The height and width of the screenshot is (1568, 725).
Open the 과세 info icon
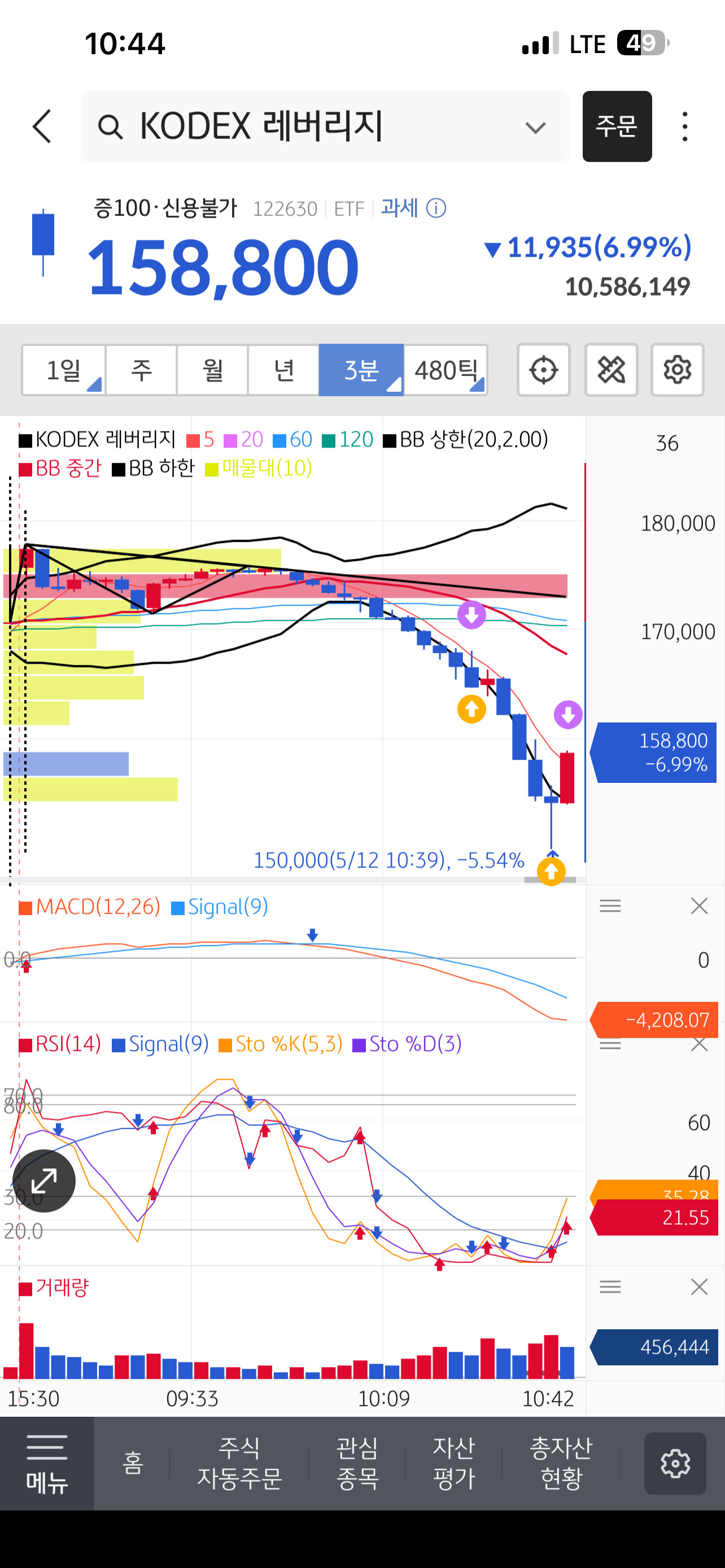tap(436, 208)
